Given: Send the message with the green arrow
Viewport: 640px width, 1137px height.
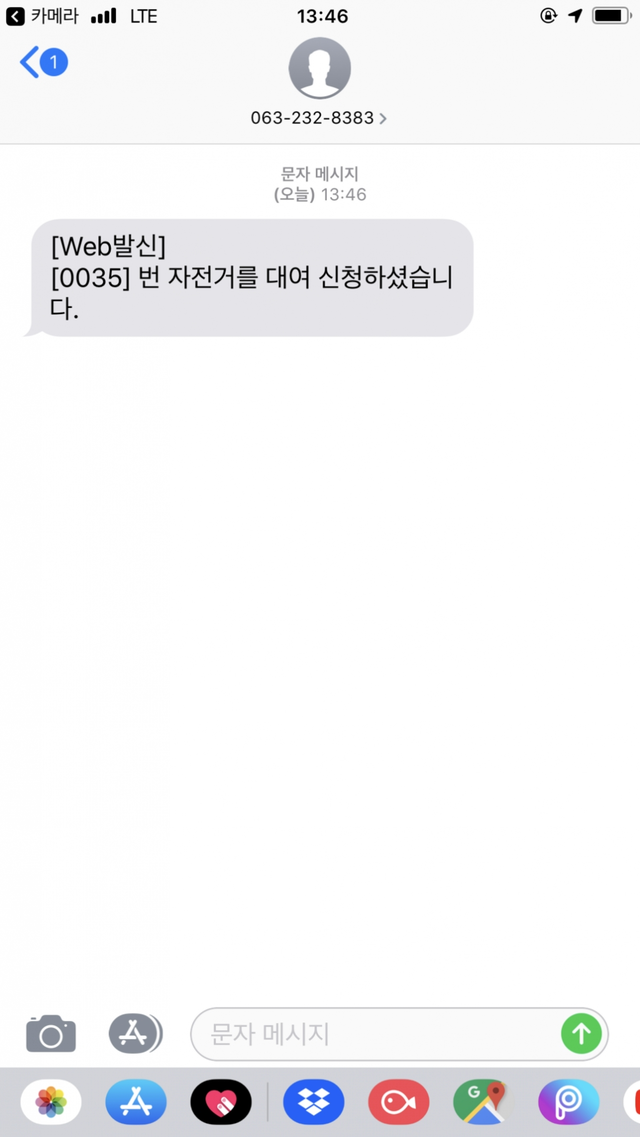Looking at the screenshot, I should [x=581, y=1033].
